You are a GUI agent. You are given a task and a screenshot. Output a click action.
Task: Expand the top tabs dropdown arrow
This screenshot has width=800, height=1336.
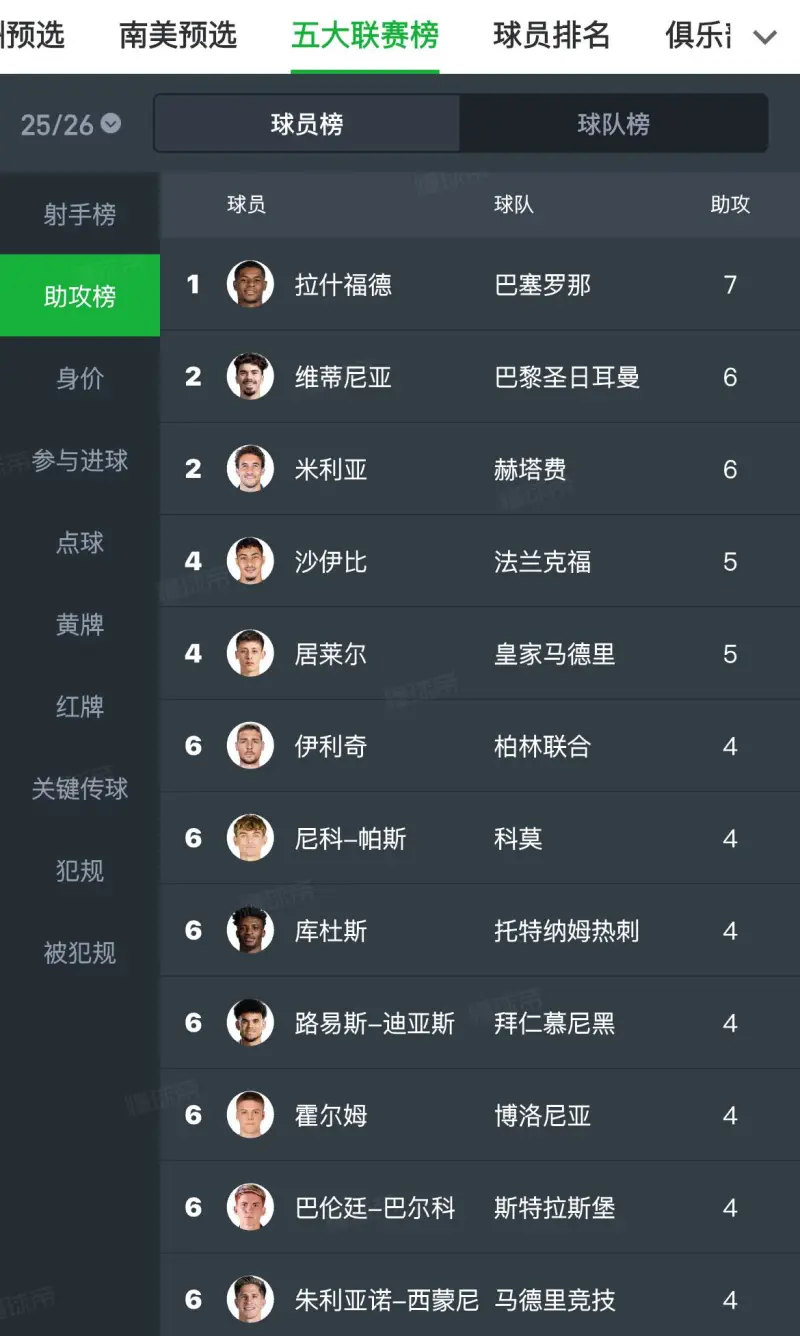click(765, 38)
